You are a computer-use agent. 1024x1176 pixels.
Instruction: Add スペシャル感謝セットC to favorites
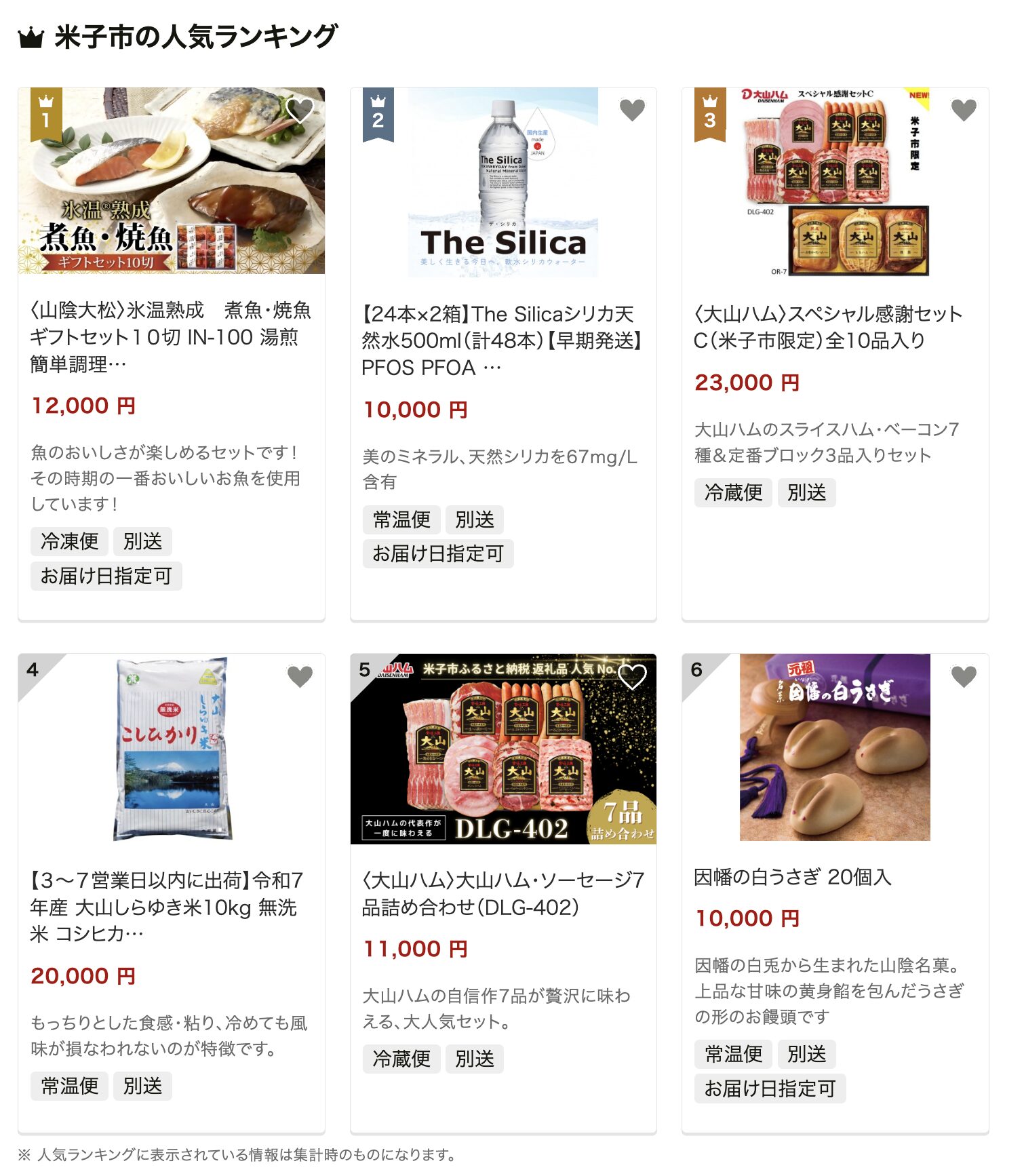pos(964,109)
